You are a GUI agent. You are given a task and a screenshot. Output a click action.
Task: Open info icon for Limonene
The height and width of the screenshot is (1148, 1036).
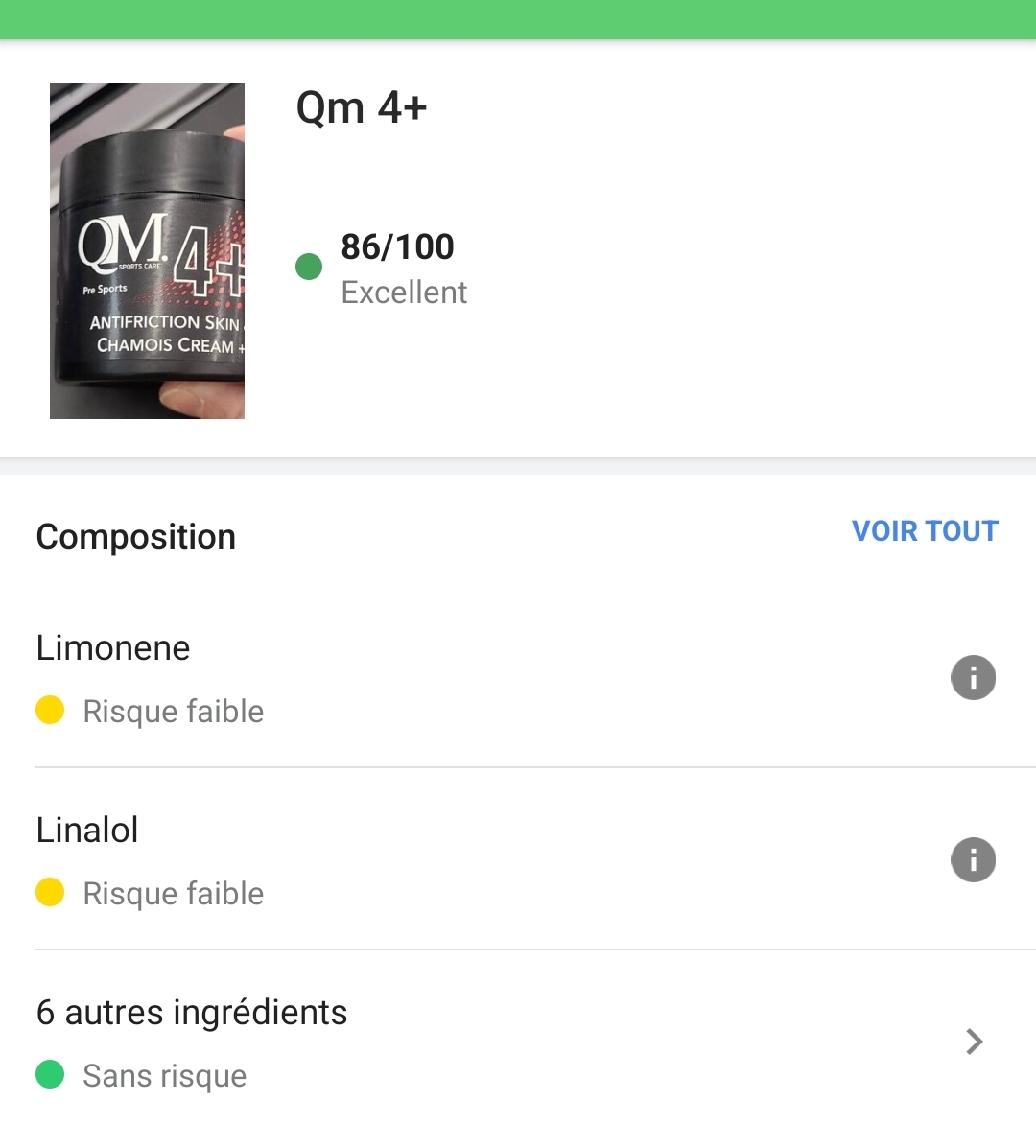click(973, 678)
